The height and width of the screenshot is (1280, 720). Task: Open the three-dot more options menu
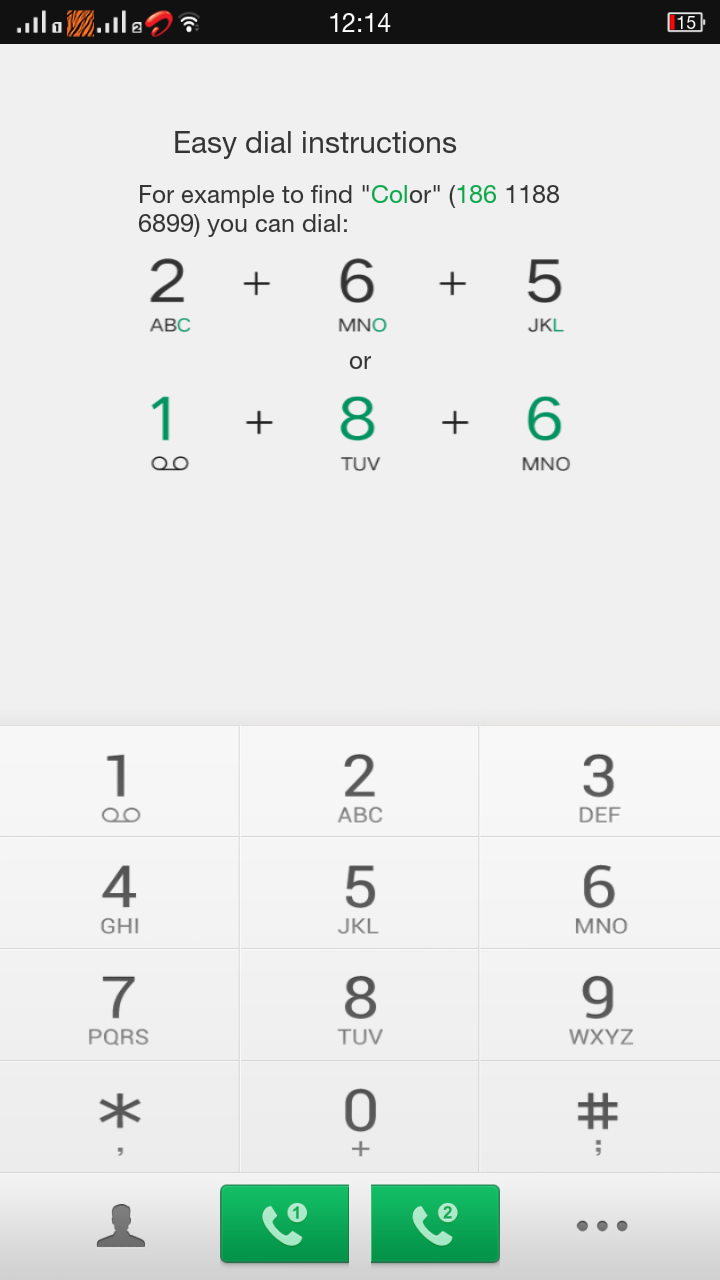tap(601, 1225)
